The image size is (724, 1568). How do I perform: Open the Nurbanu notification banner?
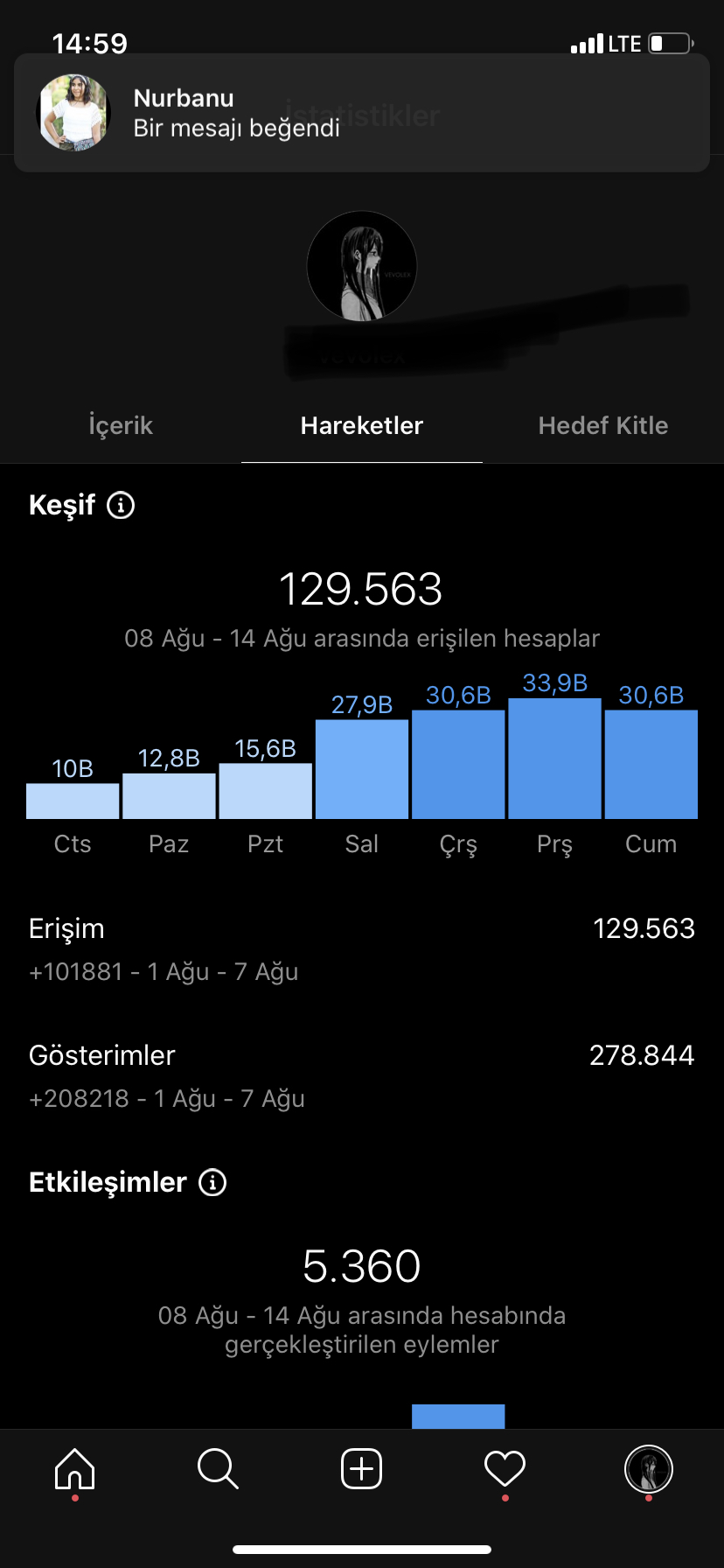(362, 113)
